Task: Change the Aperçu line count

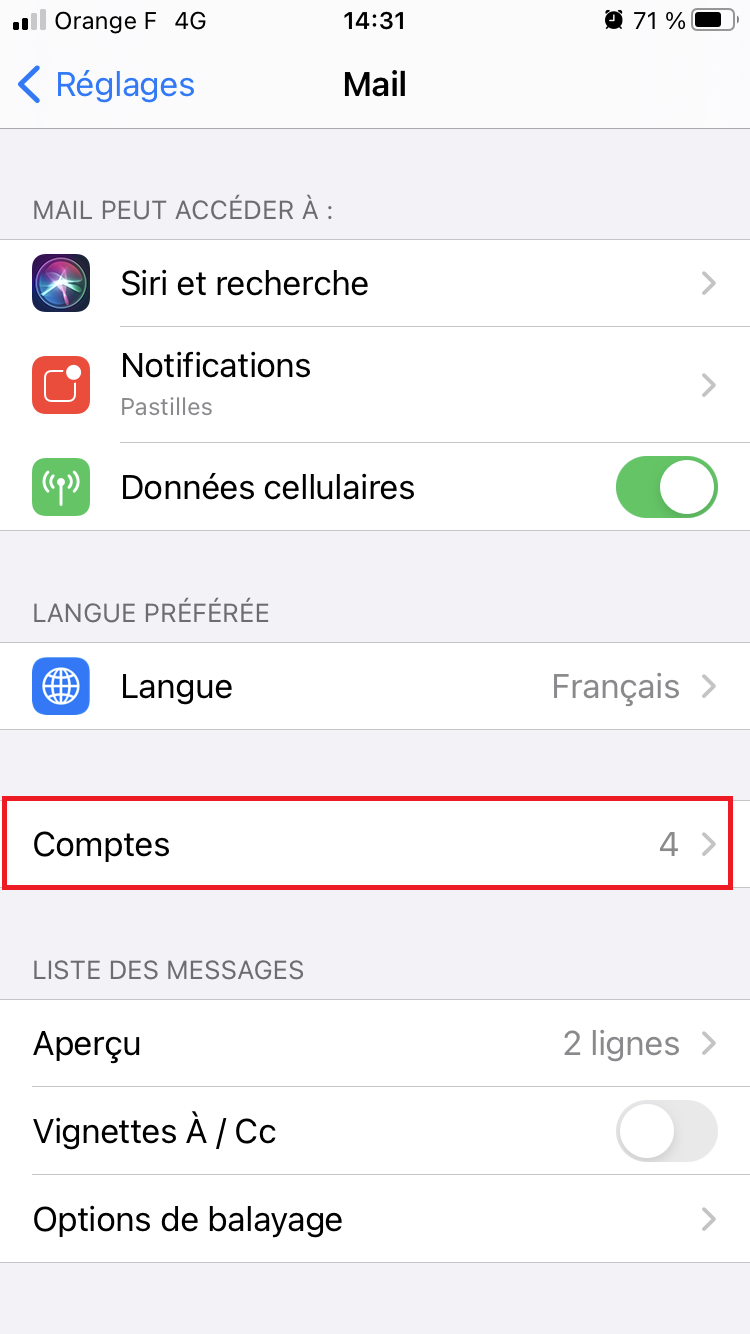Action: 375,1044
